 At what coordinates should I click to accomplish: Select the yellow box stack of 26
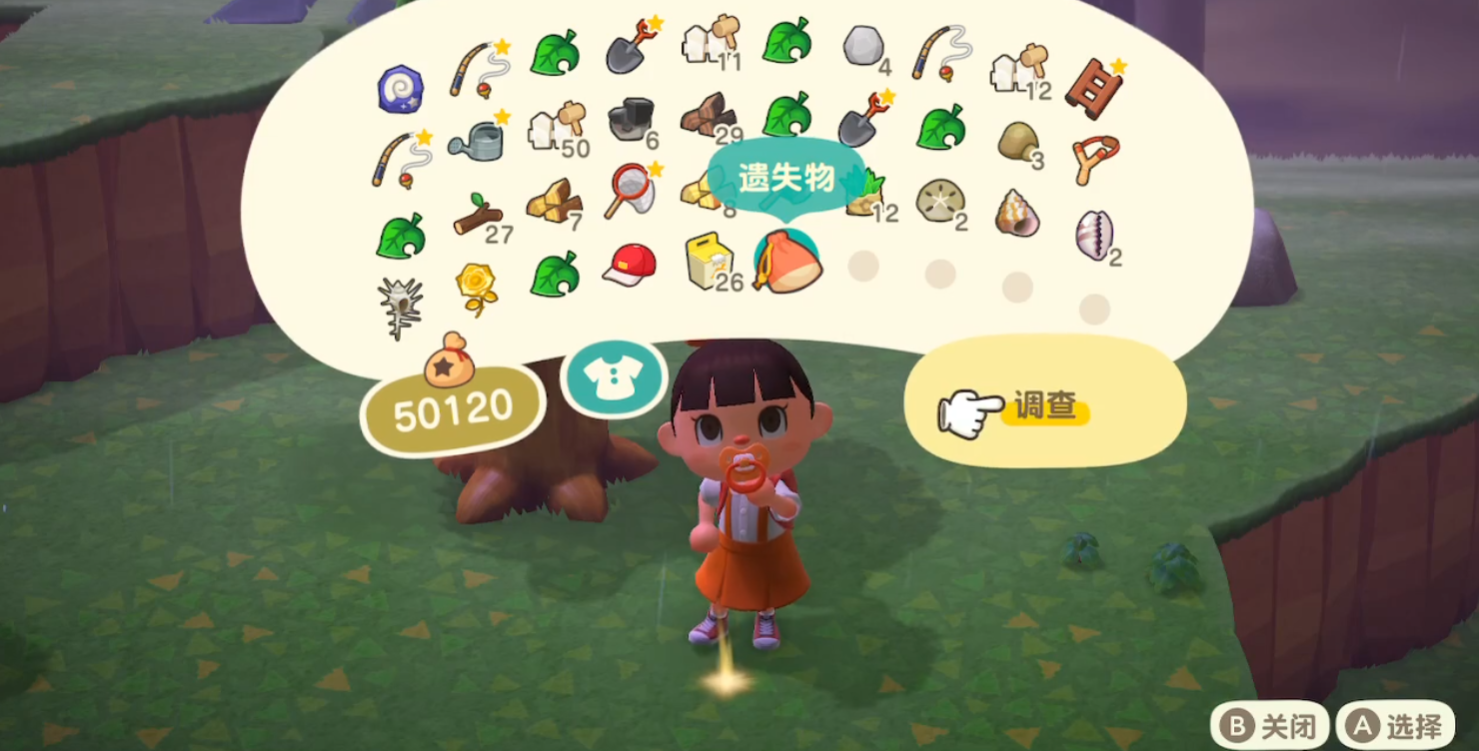click(x=708, y=262)
